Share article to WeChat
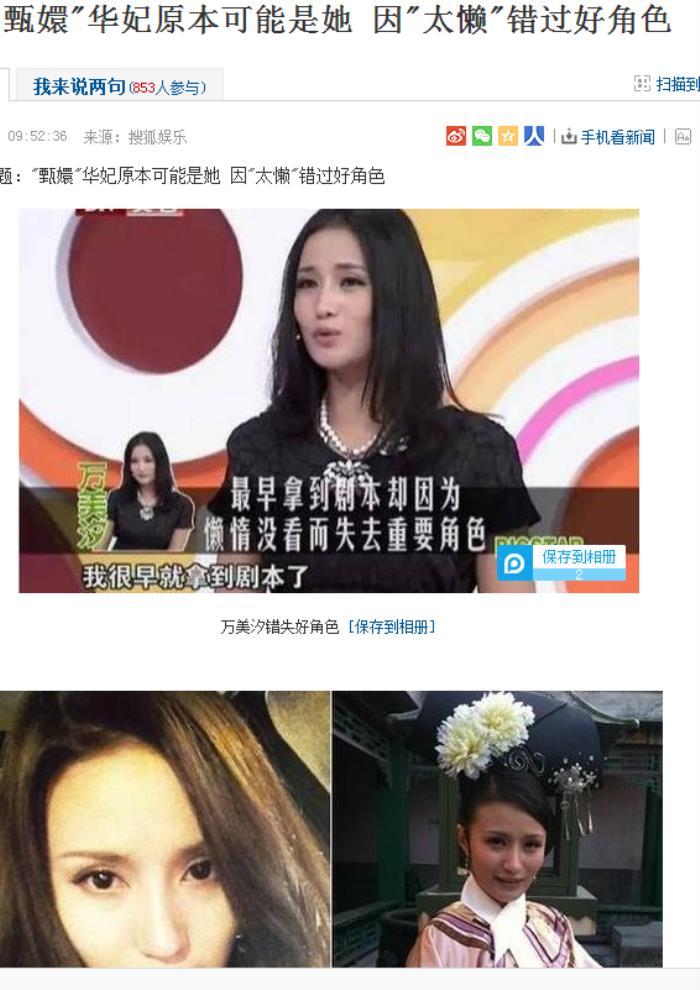This screenshot has width=700, height=990. click(482, 136)
